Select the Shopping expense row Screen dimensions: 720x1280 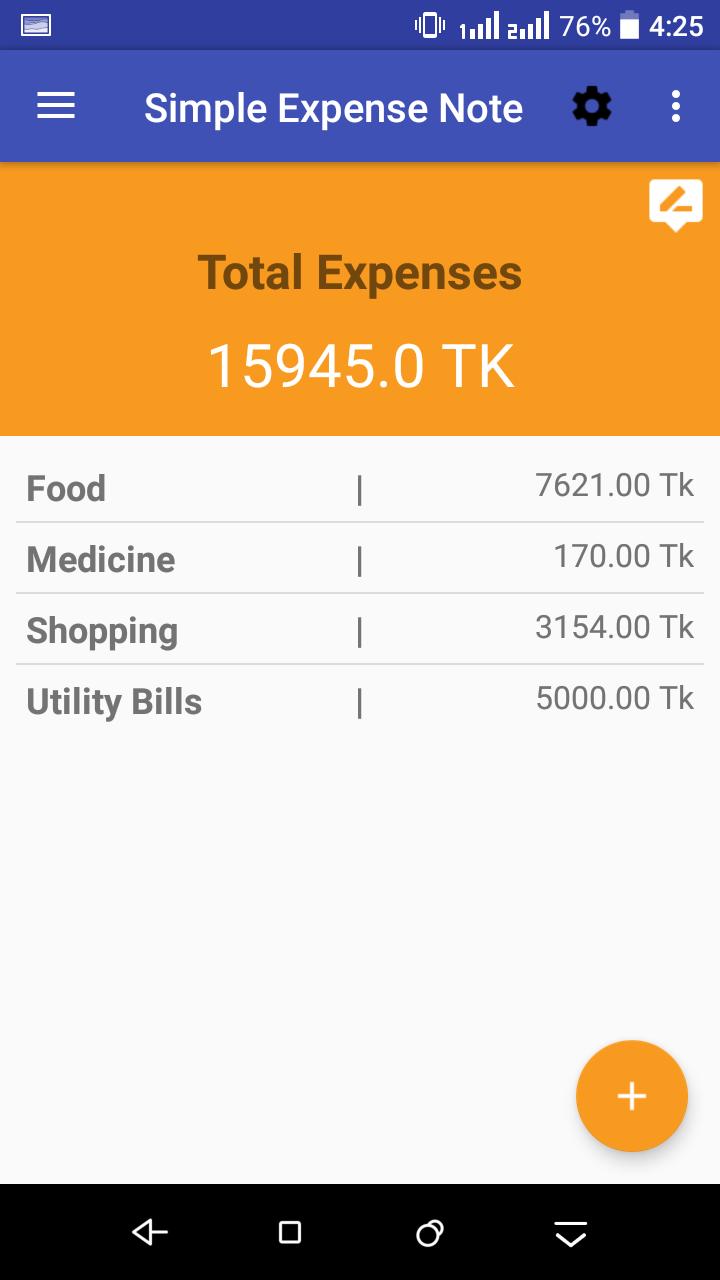coord(360,629)
